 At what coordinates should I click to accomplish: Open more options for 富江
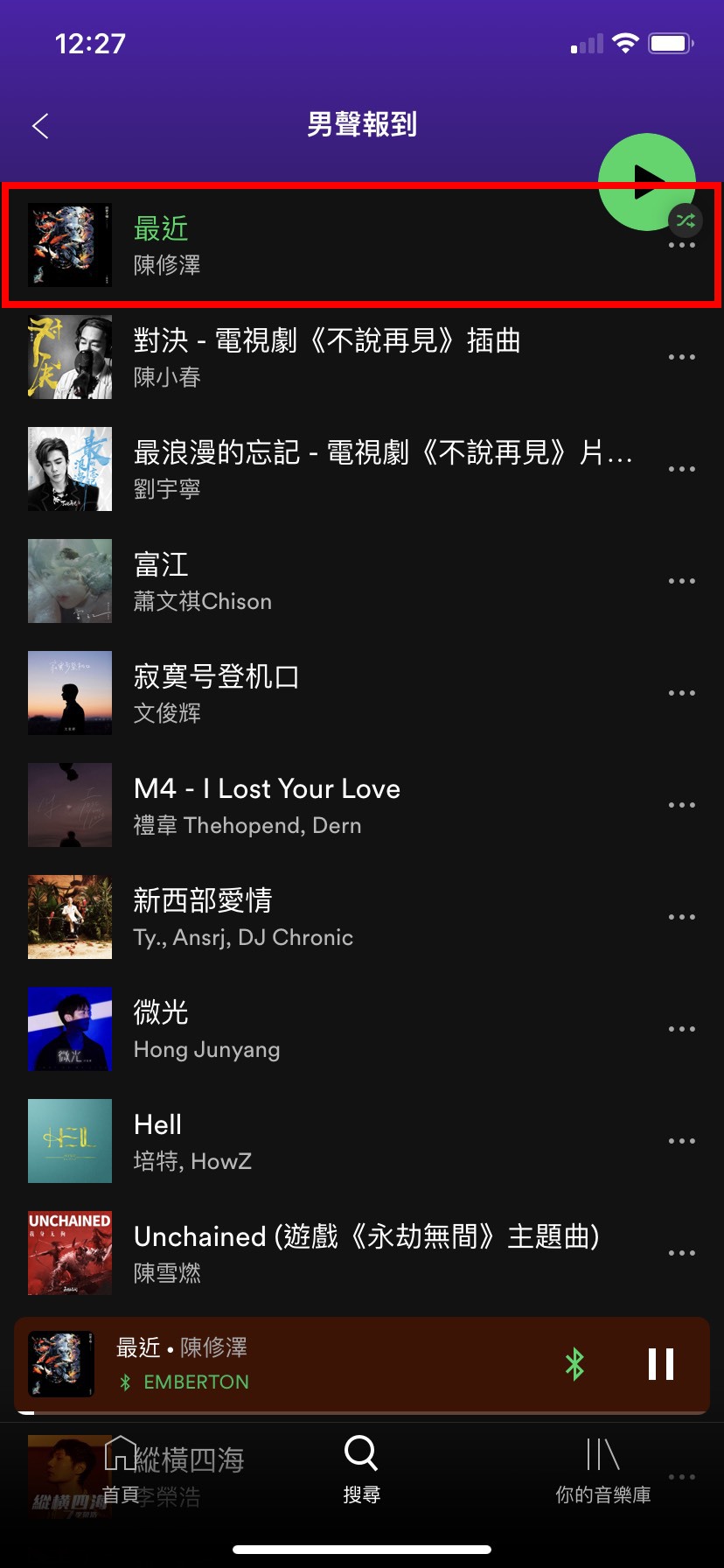pos(681,581)
